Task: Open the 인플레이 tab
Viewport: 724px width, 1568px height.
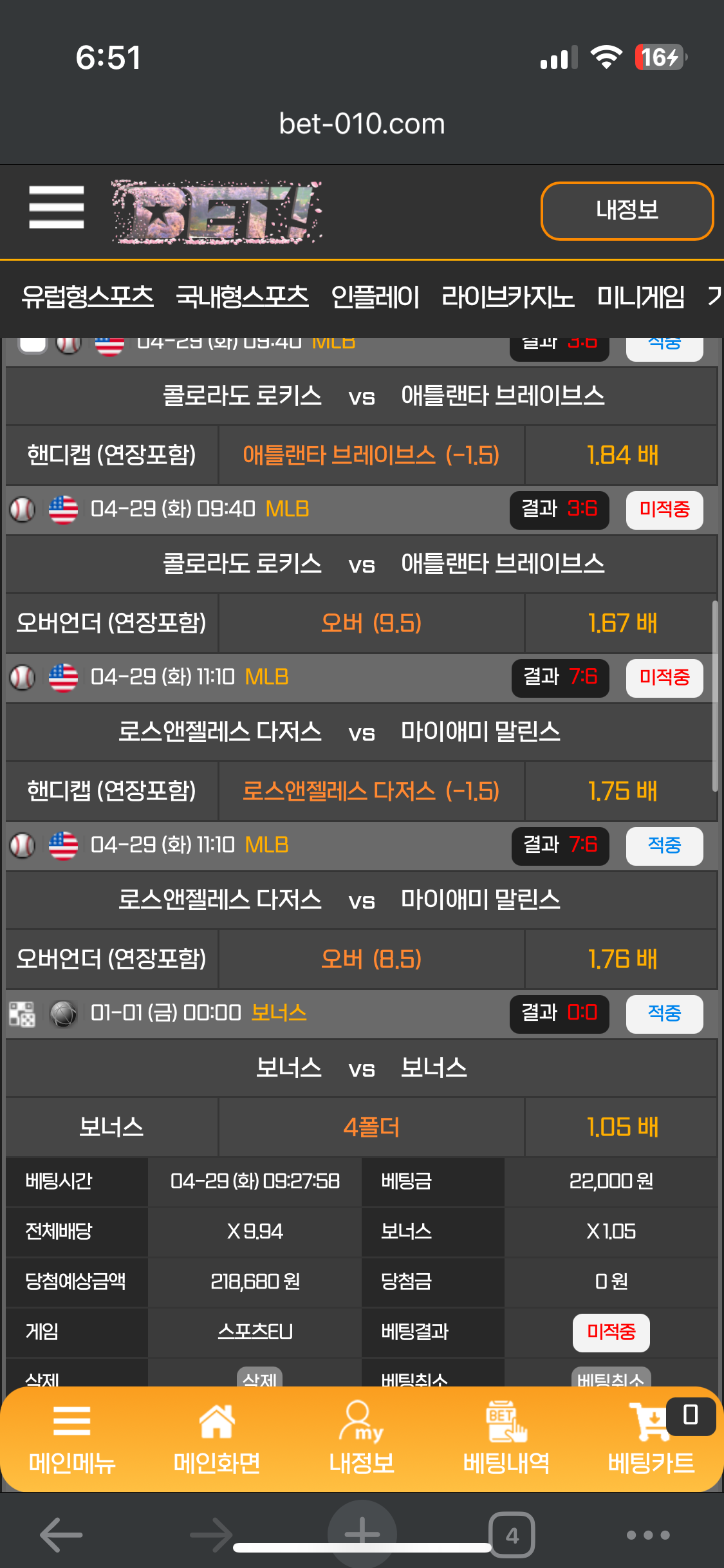Action: tap(375, 297)
